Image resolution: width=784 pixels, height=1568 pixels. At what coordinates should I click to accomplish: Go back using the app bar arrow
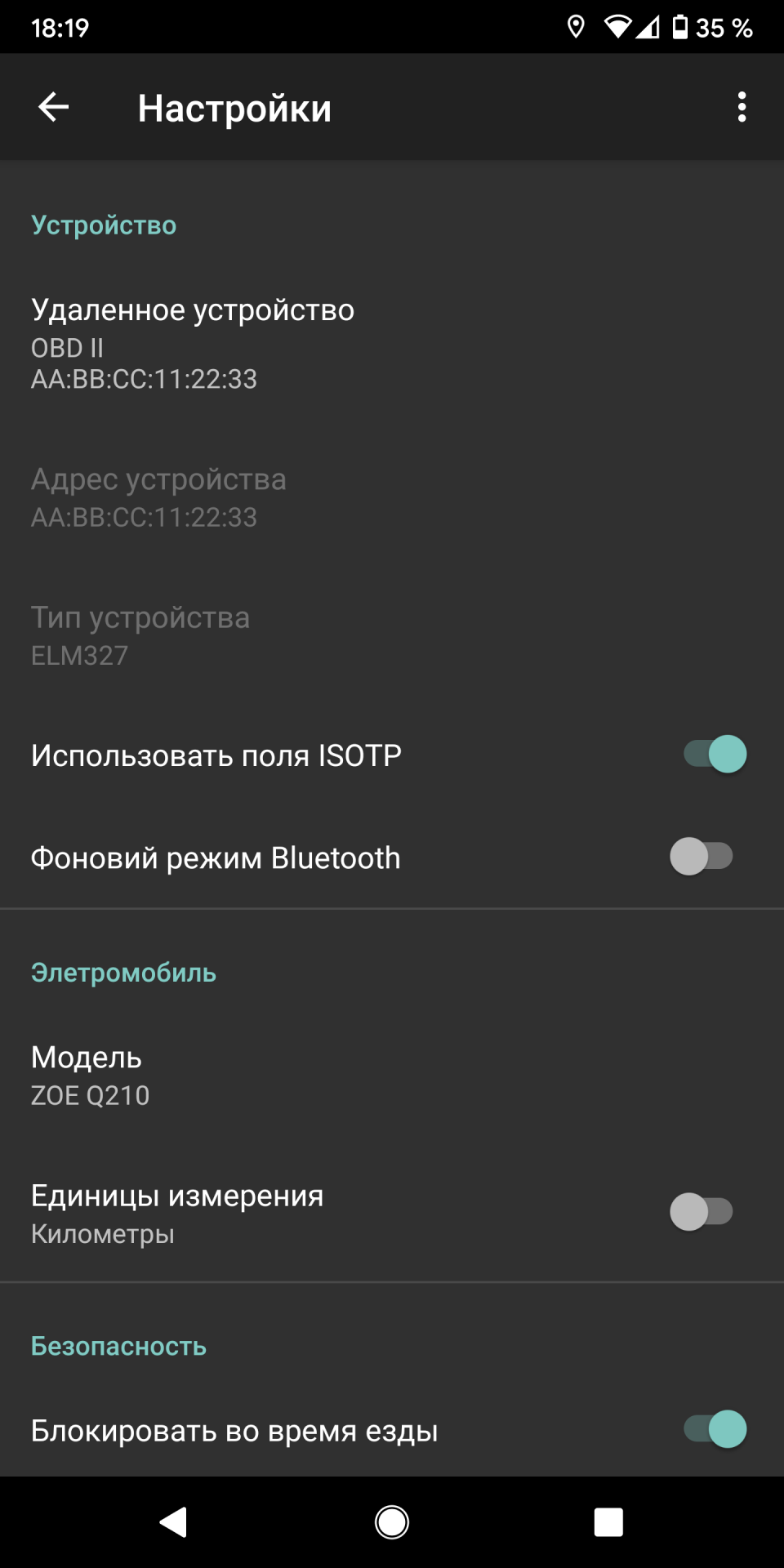tap(54, 107)
